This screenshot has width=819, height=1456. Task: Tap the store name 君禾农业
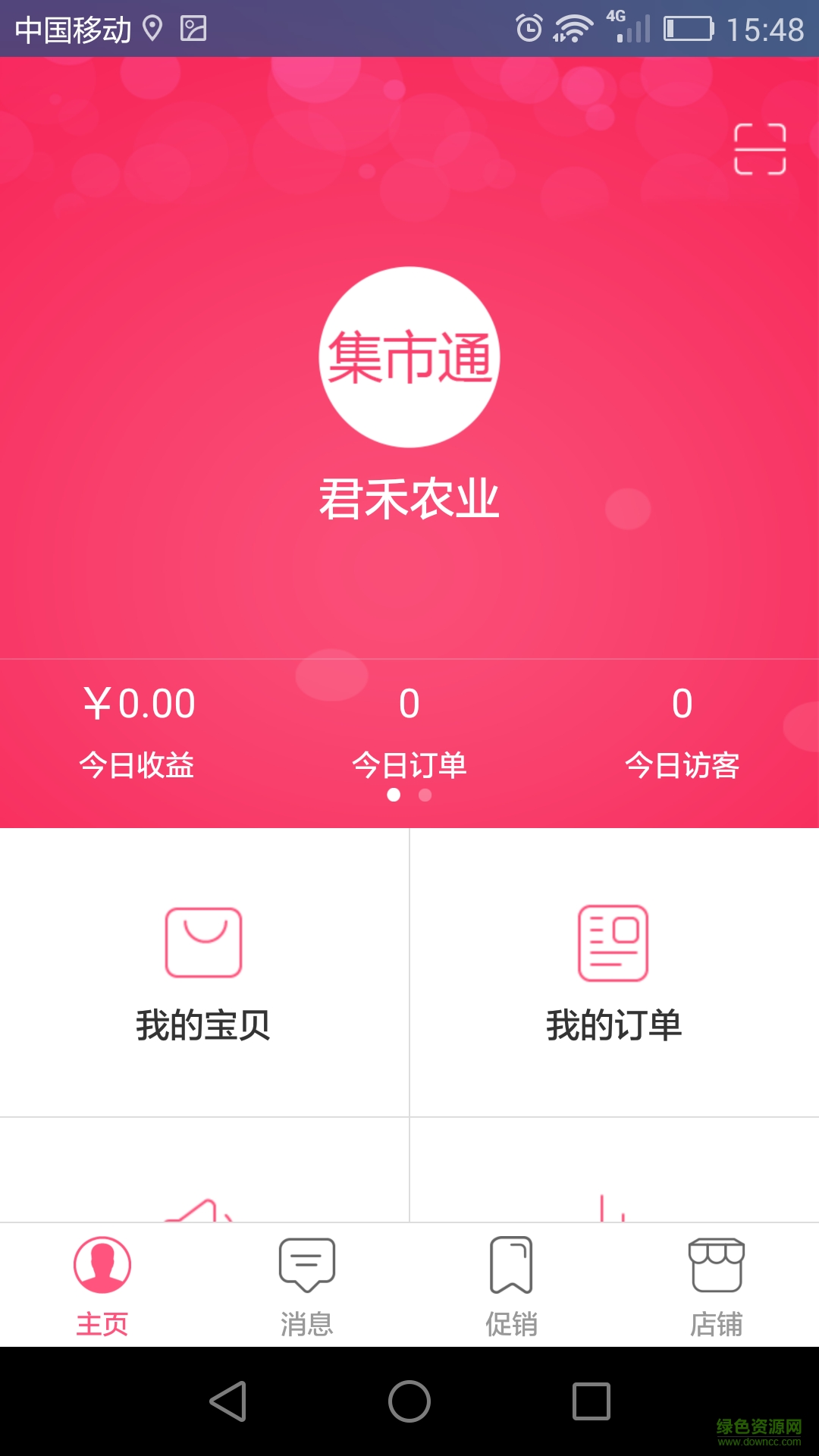(409, 497)
